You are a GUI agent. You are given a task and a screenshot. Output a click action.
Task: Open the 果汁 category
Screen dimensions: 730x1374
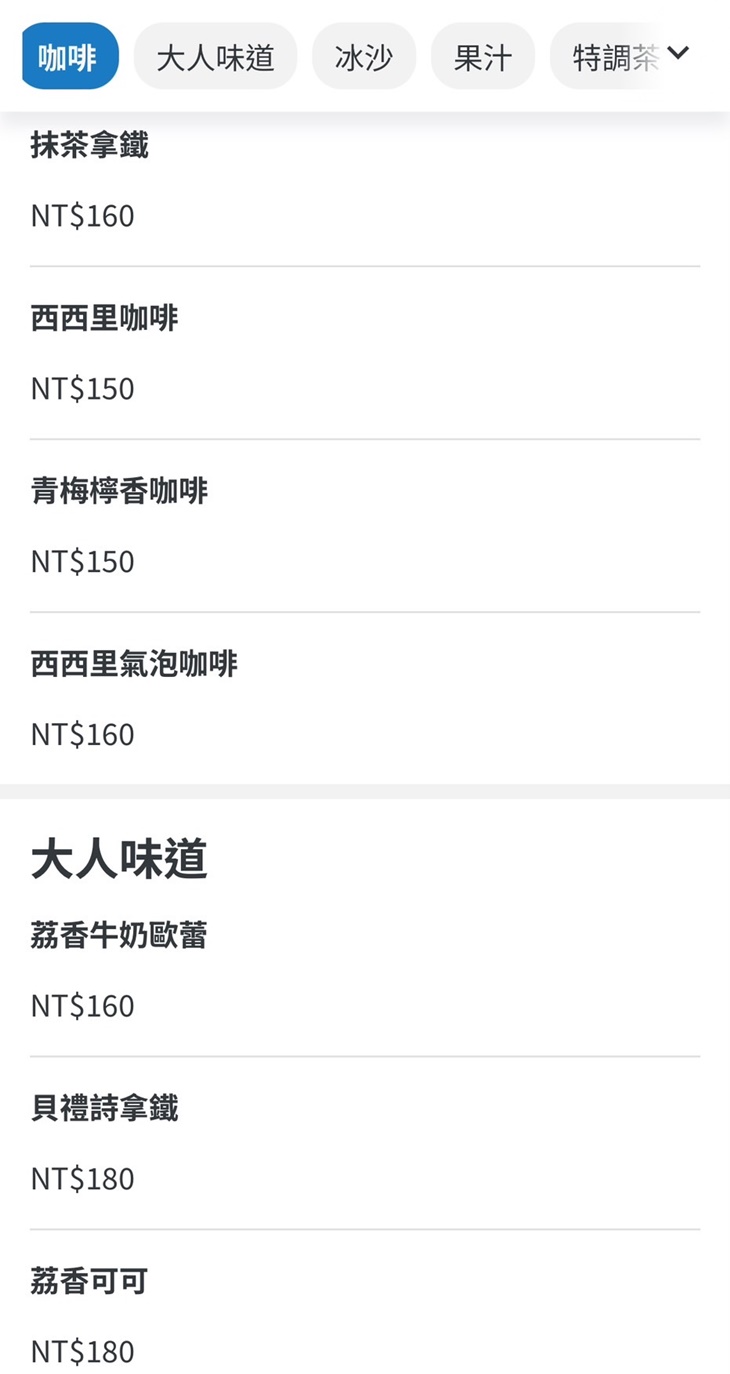click(x=483, y=56)
